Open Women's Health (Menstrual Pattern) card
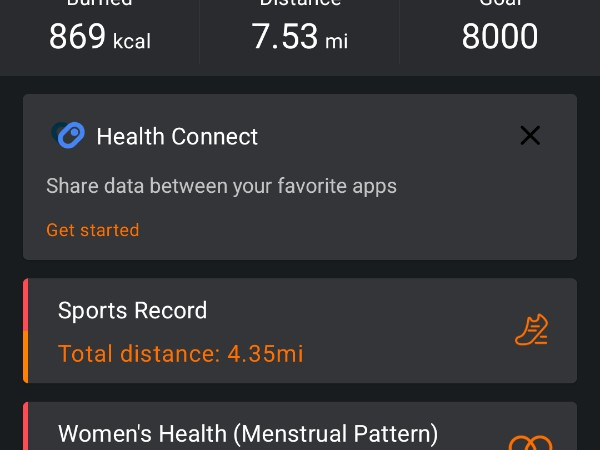 click(300, 432)
